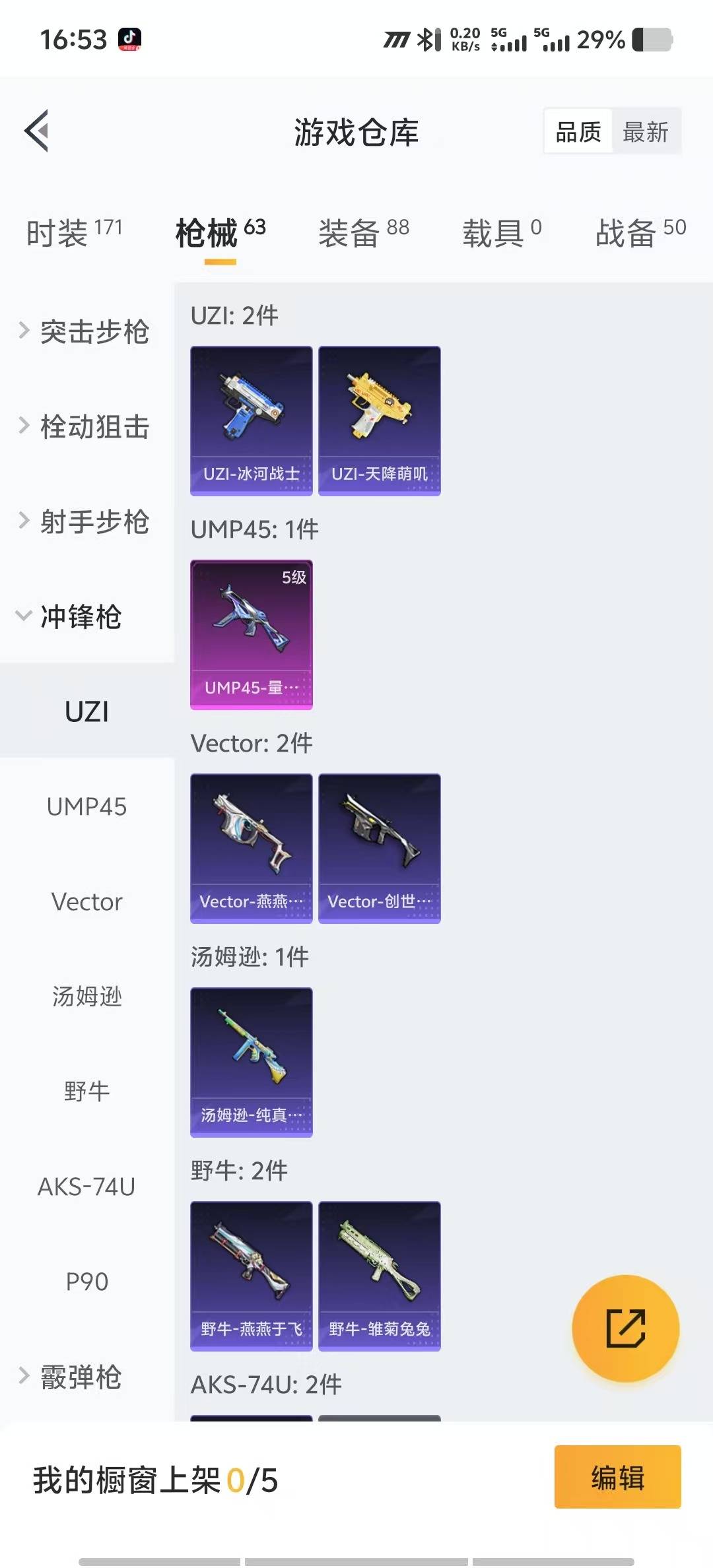Sort by 最新
This screenshot has width=713, height=1568.
click(x=645, y=132)
